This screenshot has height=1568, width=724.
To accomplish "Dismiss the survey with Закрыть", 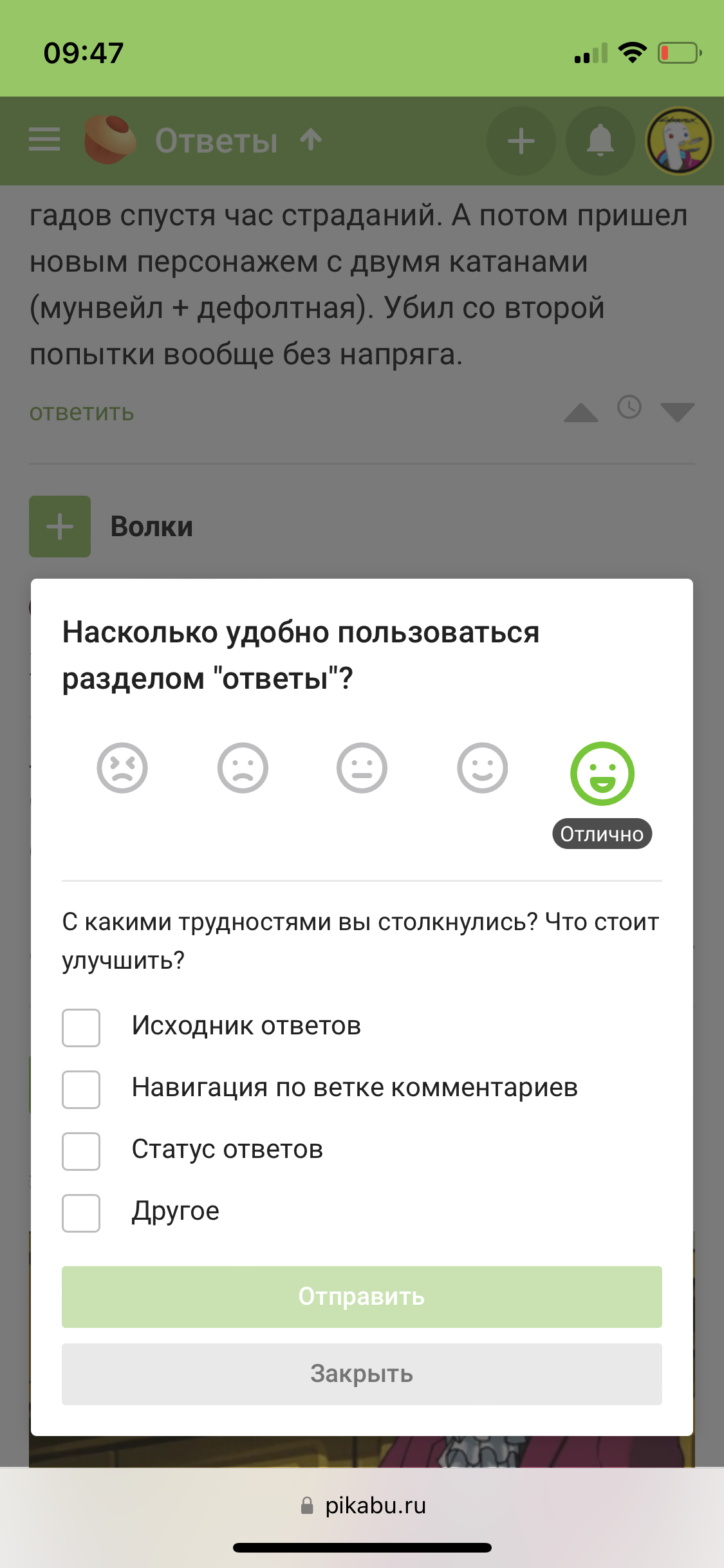I will click(362, 1374).
